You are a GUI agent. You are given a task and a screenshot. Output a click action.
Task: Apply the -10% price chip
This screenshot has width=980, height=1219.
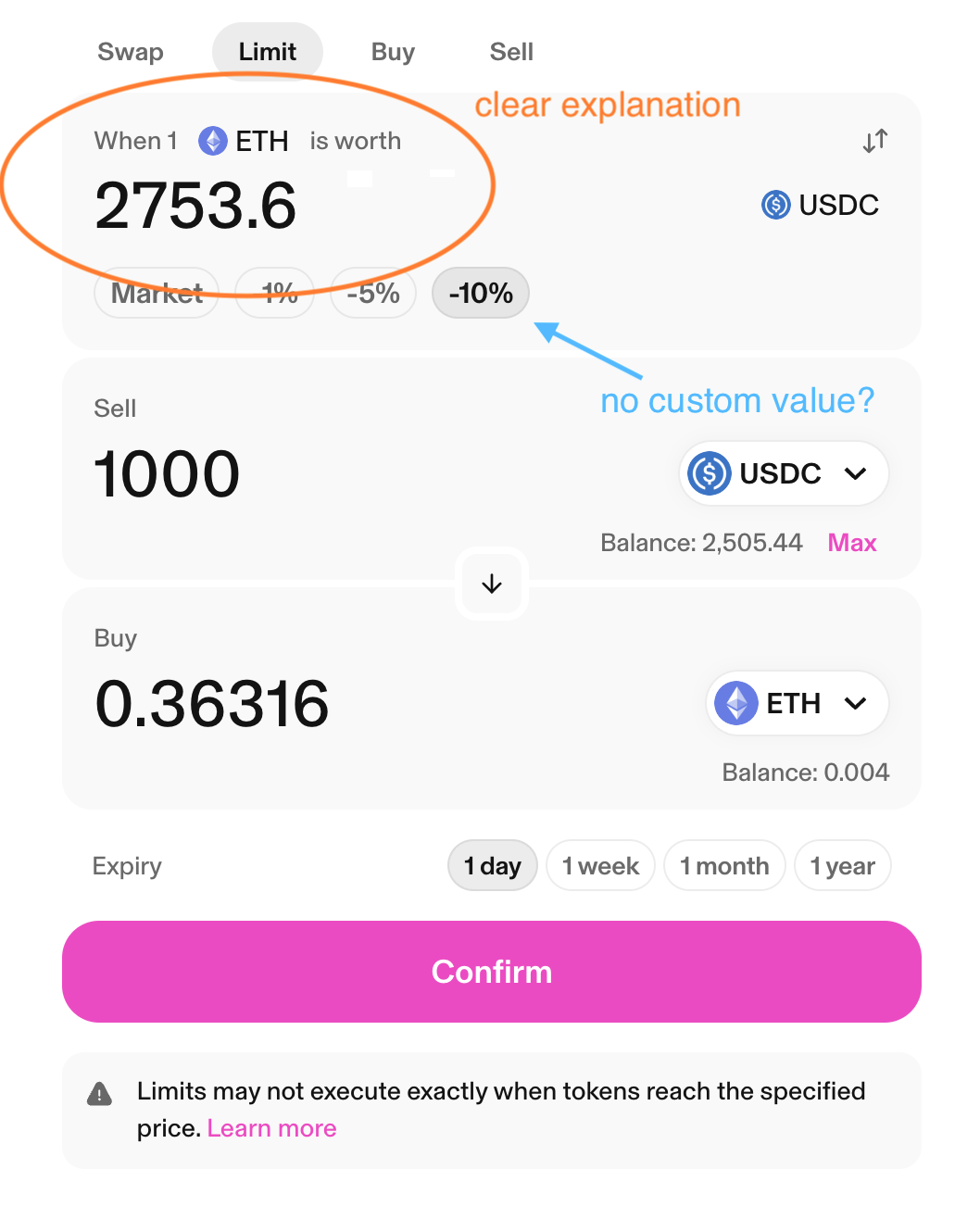(x=481, y=294)
